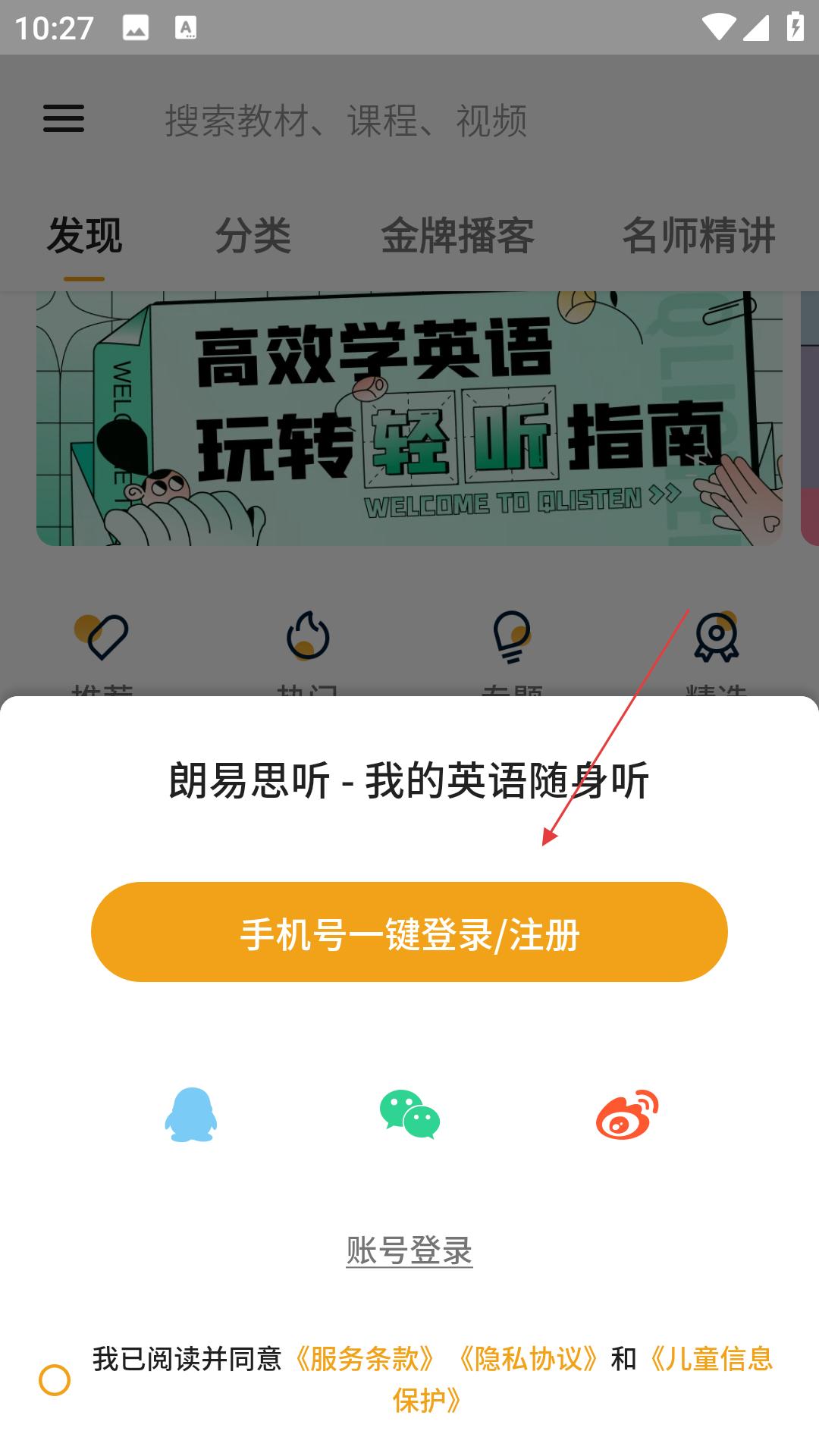
Task: Open the 高效学英语 轻听指南 banner
Action: pos(409,419)
